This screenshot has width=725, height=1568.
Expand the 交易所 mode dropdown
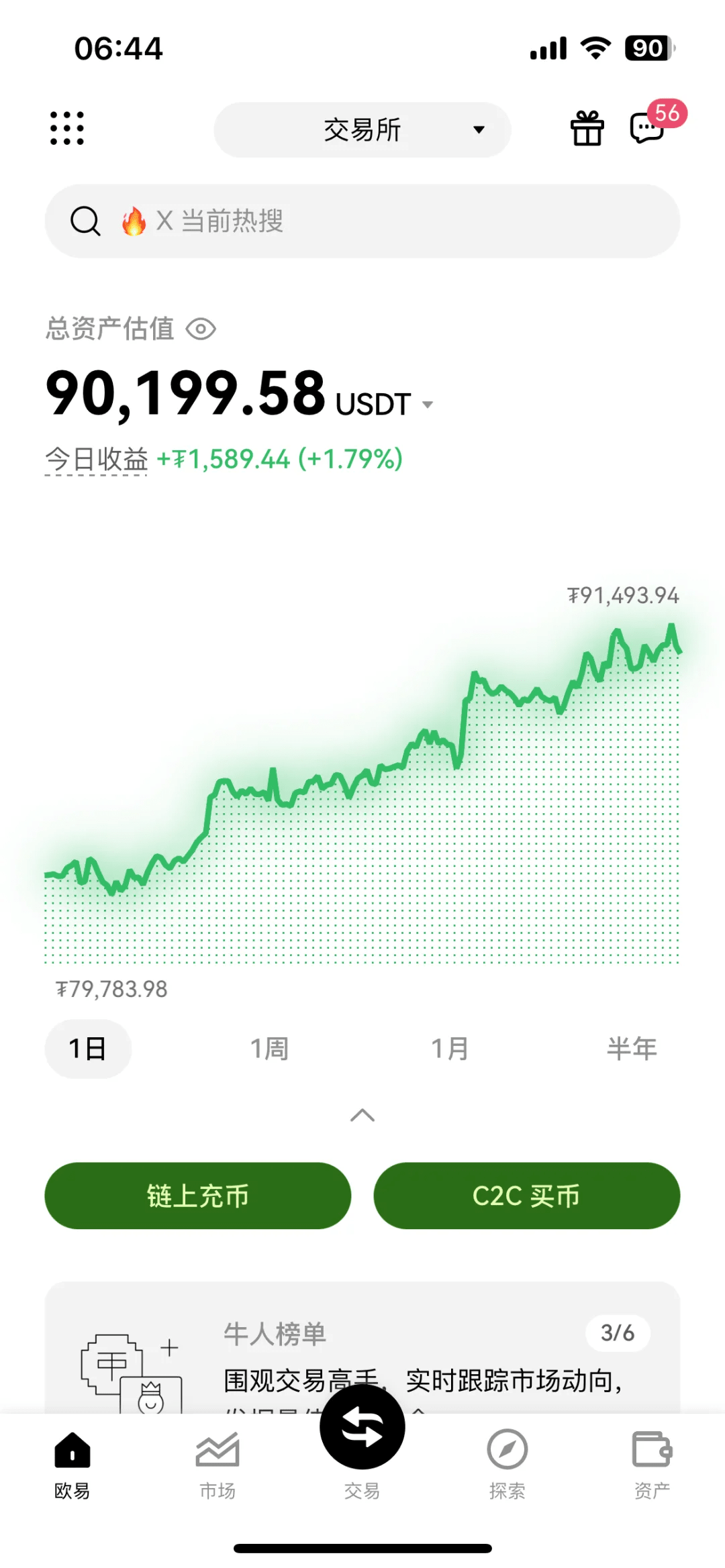tap(362, 130)
